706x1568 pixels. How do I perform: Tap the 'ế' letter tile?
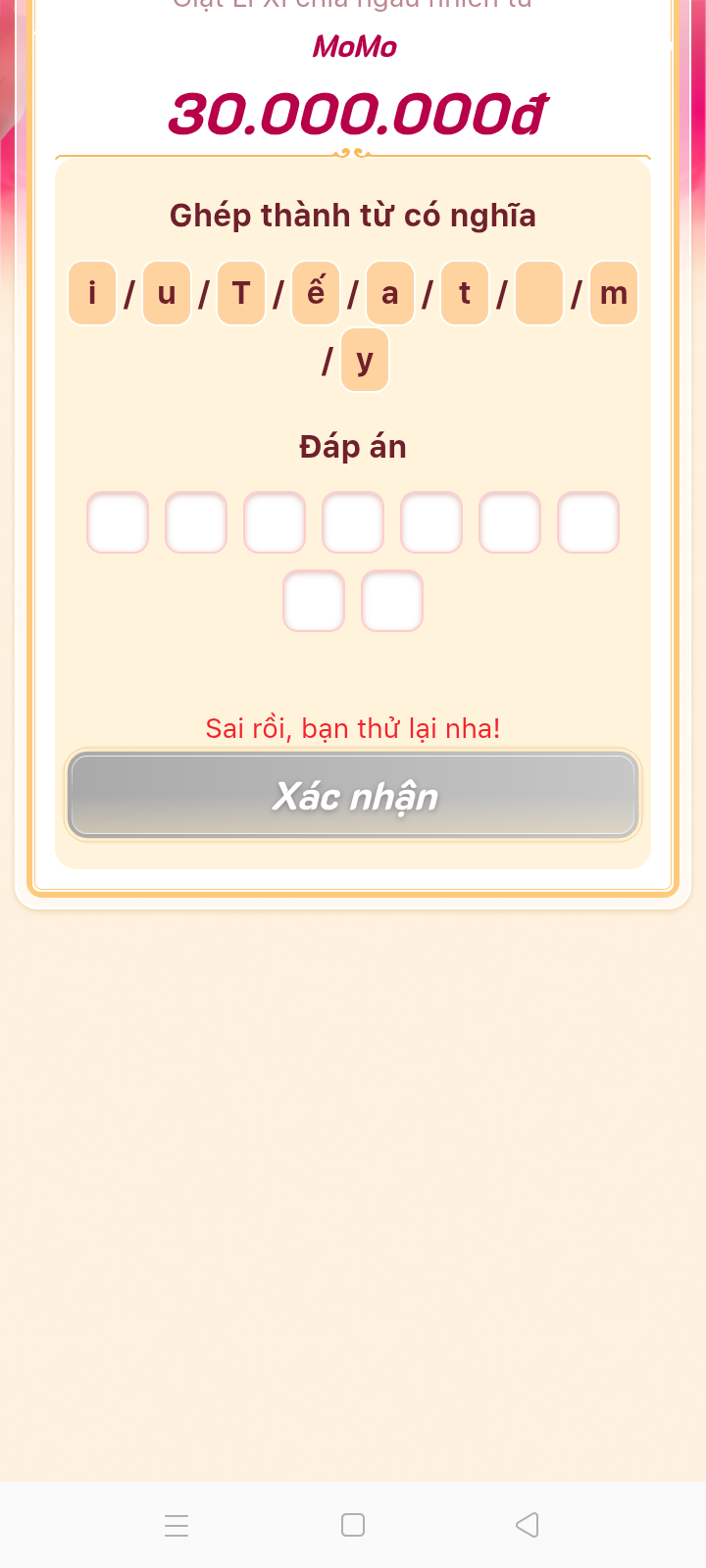coord(316,293)
